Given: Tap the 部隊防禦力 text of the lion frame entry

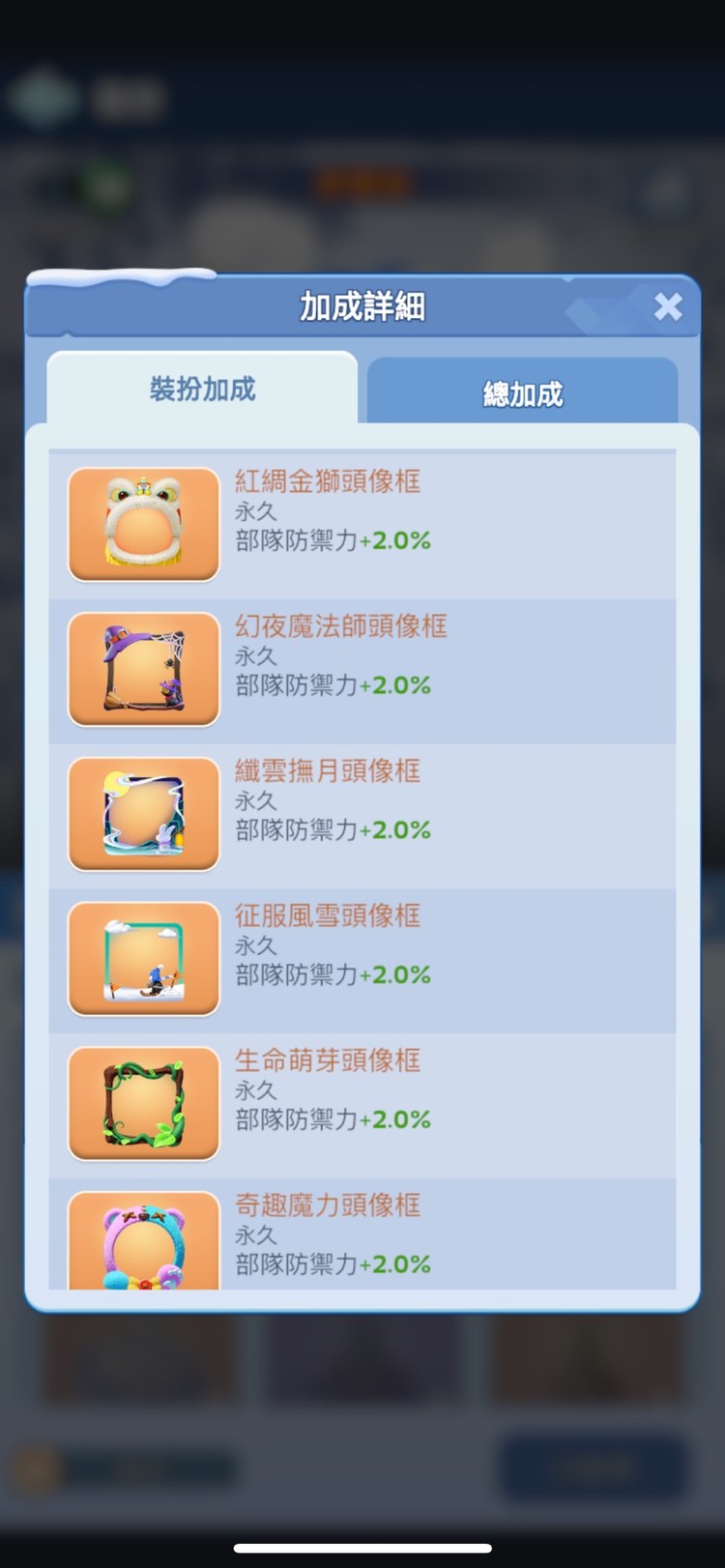Looking at the screenshot, I should click(296, 541).
